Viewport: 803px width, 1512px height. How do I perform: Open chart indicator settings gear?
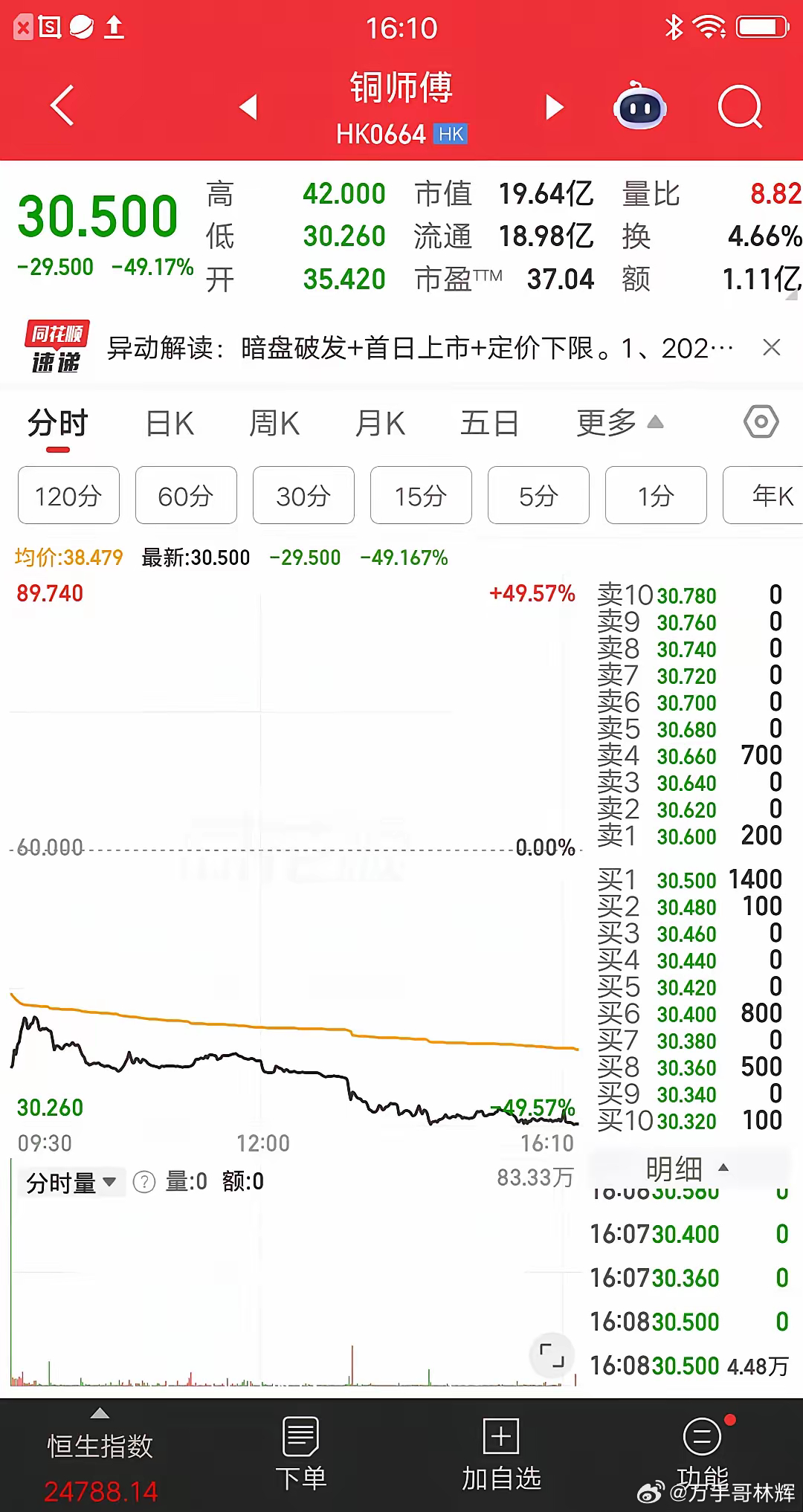point(761,421)
